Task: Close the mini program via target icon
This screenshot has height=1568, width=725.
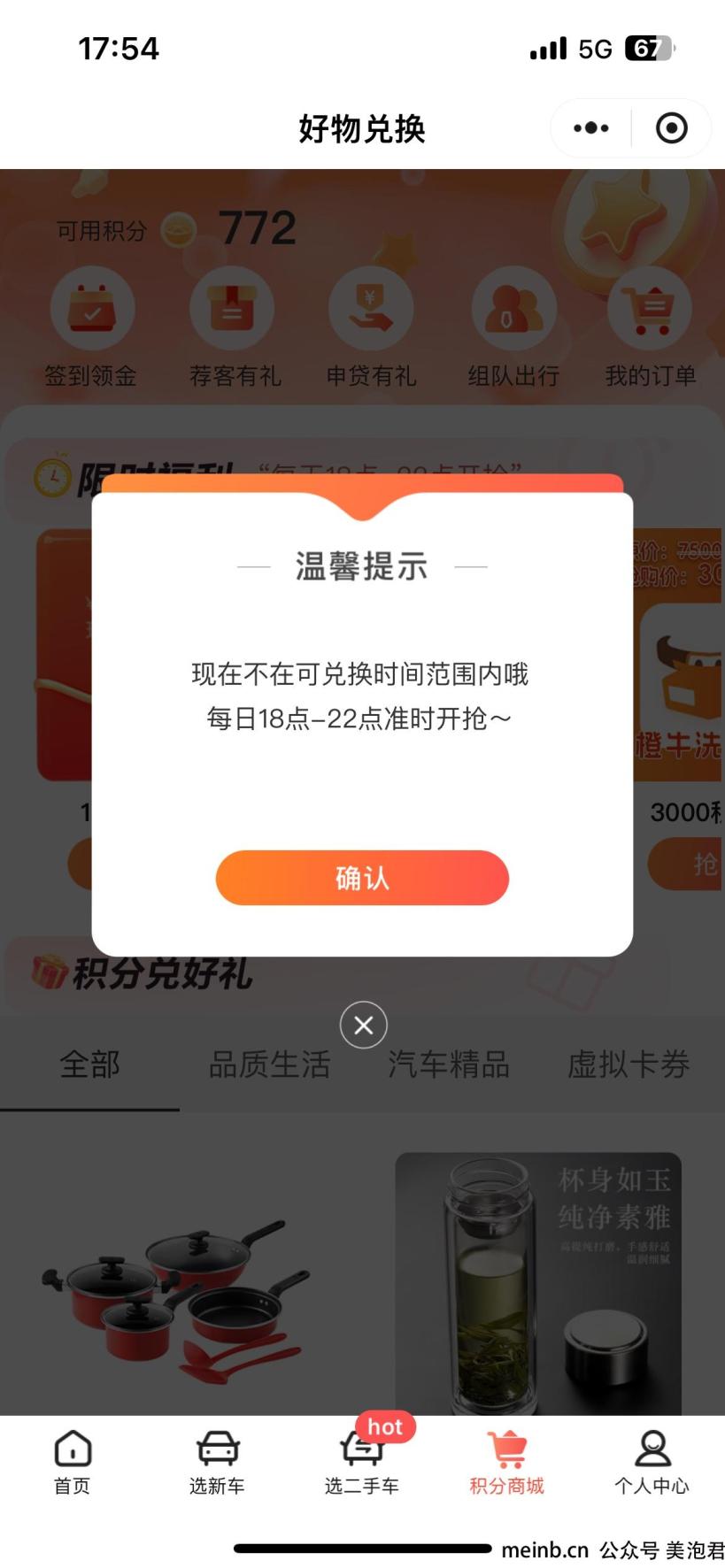Action: (x=671, y=128)
